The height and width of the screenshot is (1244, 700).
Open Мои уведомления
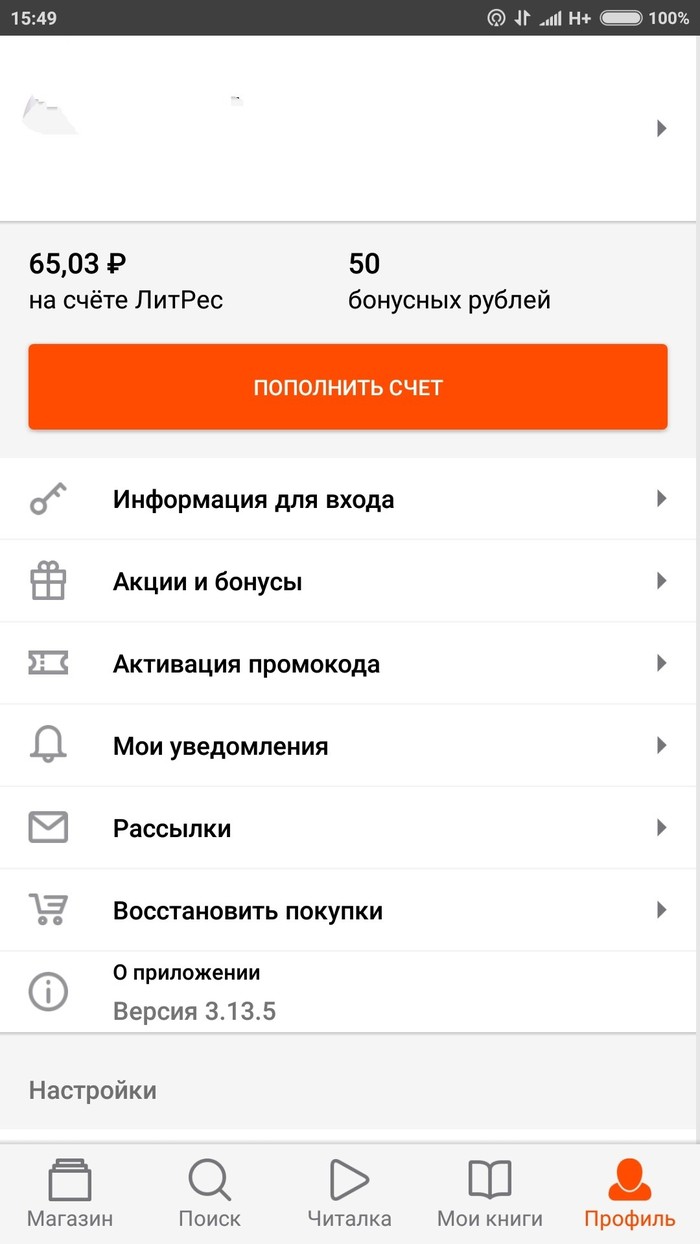pos(348,746)
